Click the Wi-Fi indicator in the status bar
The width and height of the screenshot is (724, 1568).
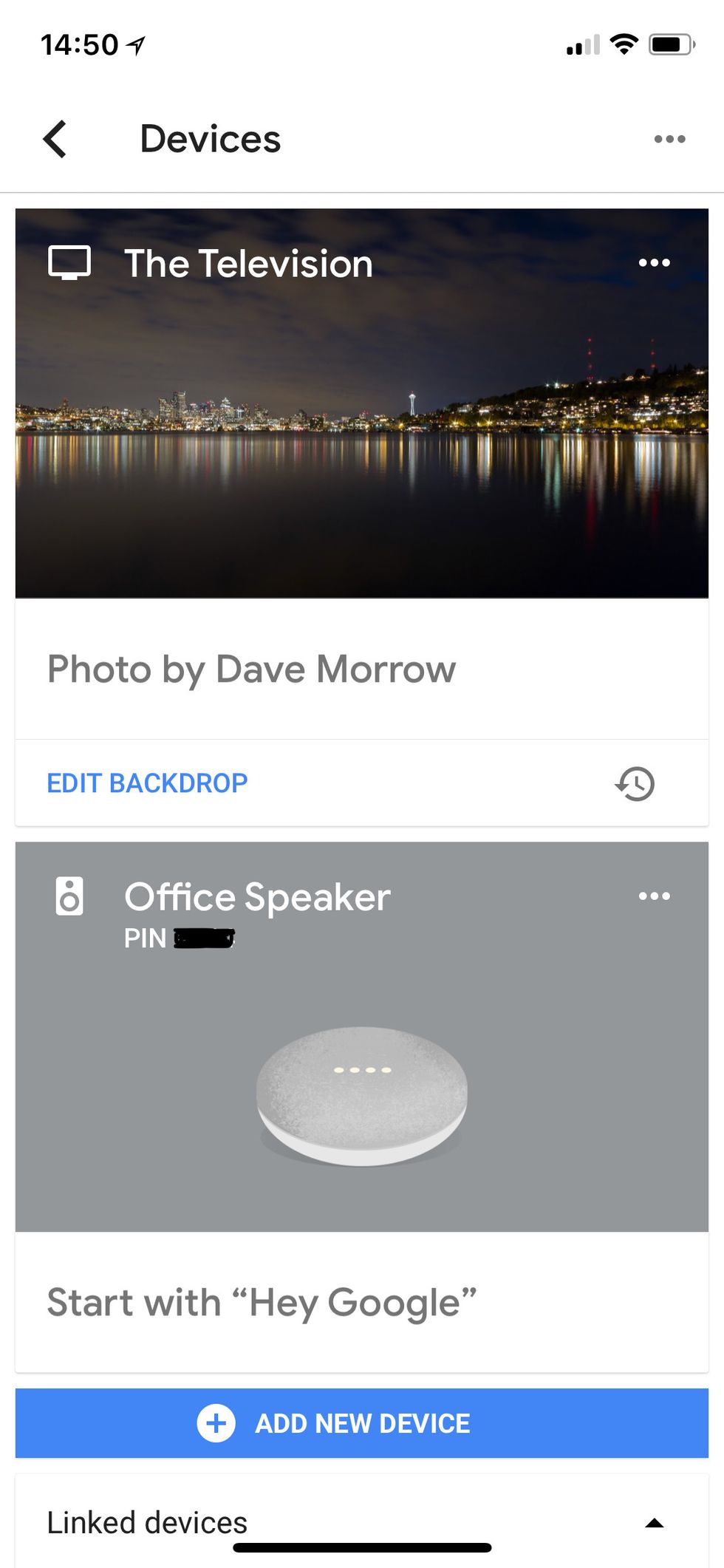[x=623, y=44]
